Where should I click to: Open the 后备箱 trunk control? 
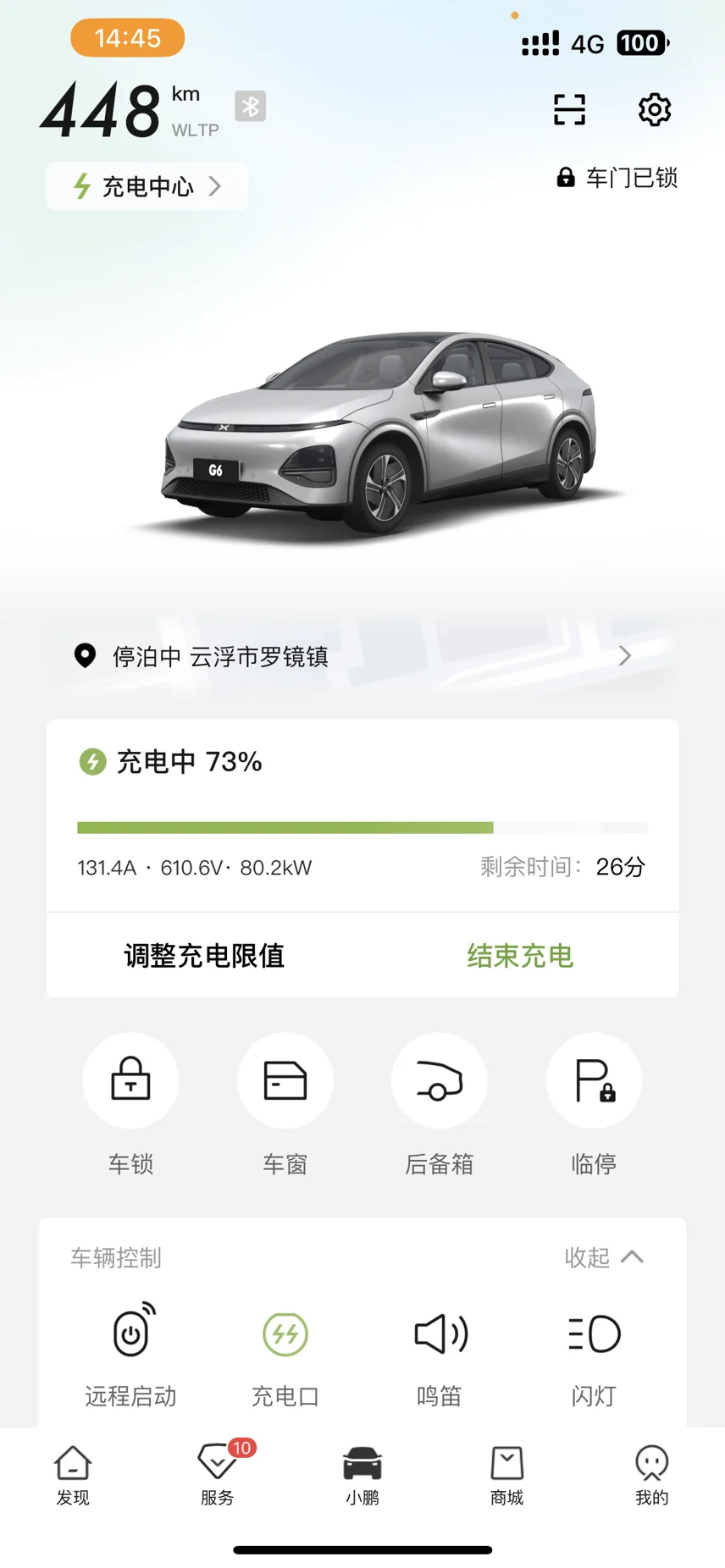tap(440, 1081)
